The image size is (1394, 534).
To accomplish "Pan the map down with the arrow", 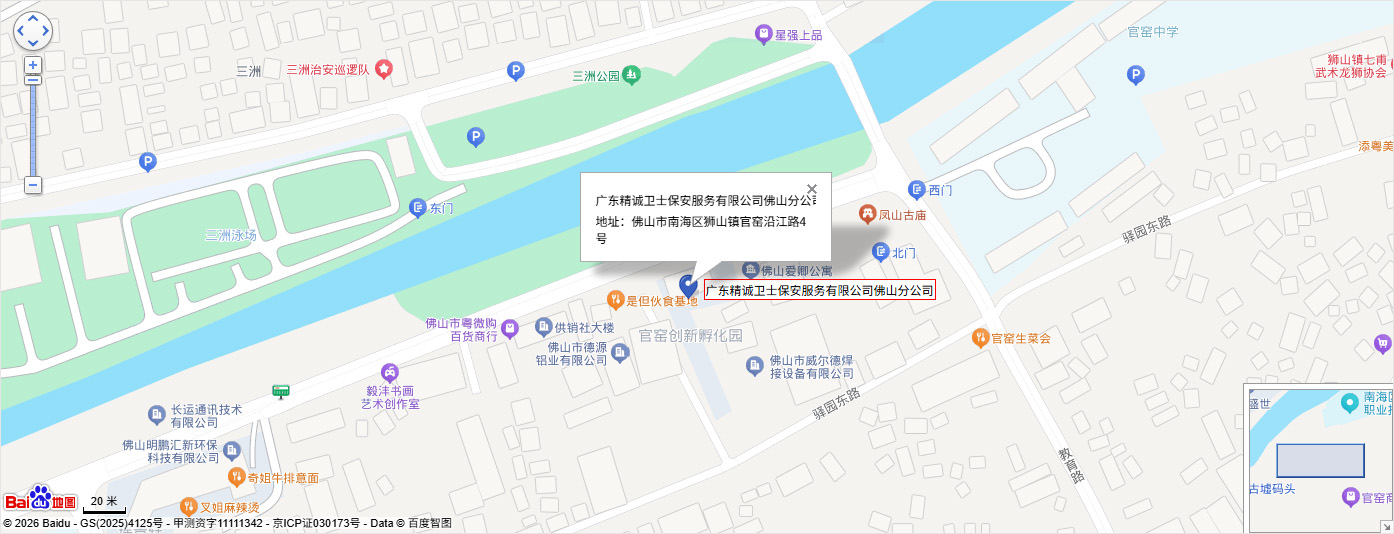I will pyautogui.click(x=33, y=43).
